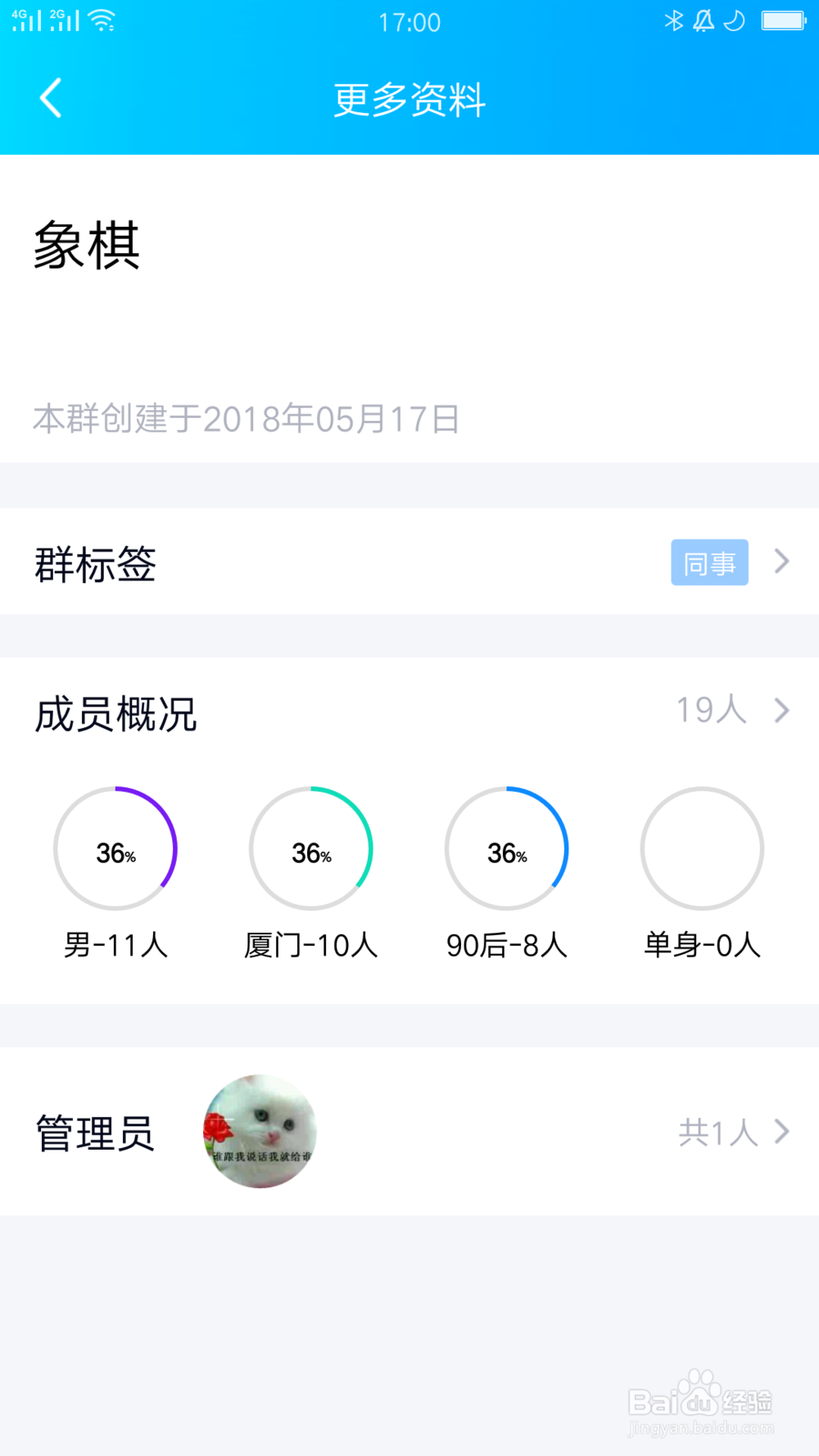Tap the cat avatar of the administrator
Screen dimensions: 819x1456
260,1133
